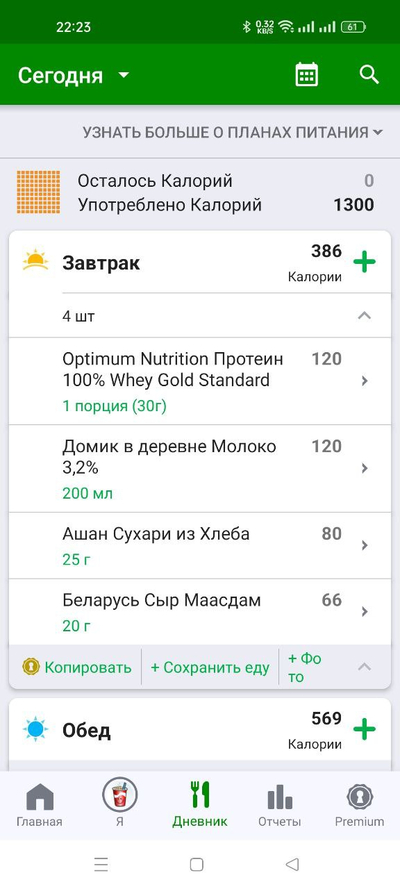Viewport: 400px width, 889px height.
Task: Add a photo with + Фото
Action: point(305,667)
